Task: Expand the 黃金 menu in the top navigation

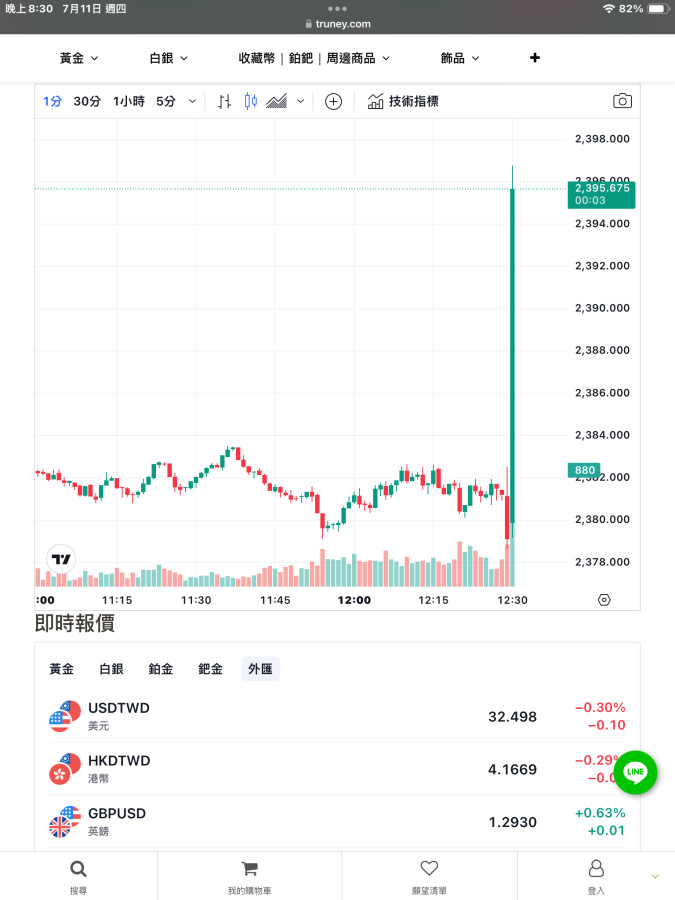Action: coord(79,58)
